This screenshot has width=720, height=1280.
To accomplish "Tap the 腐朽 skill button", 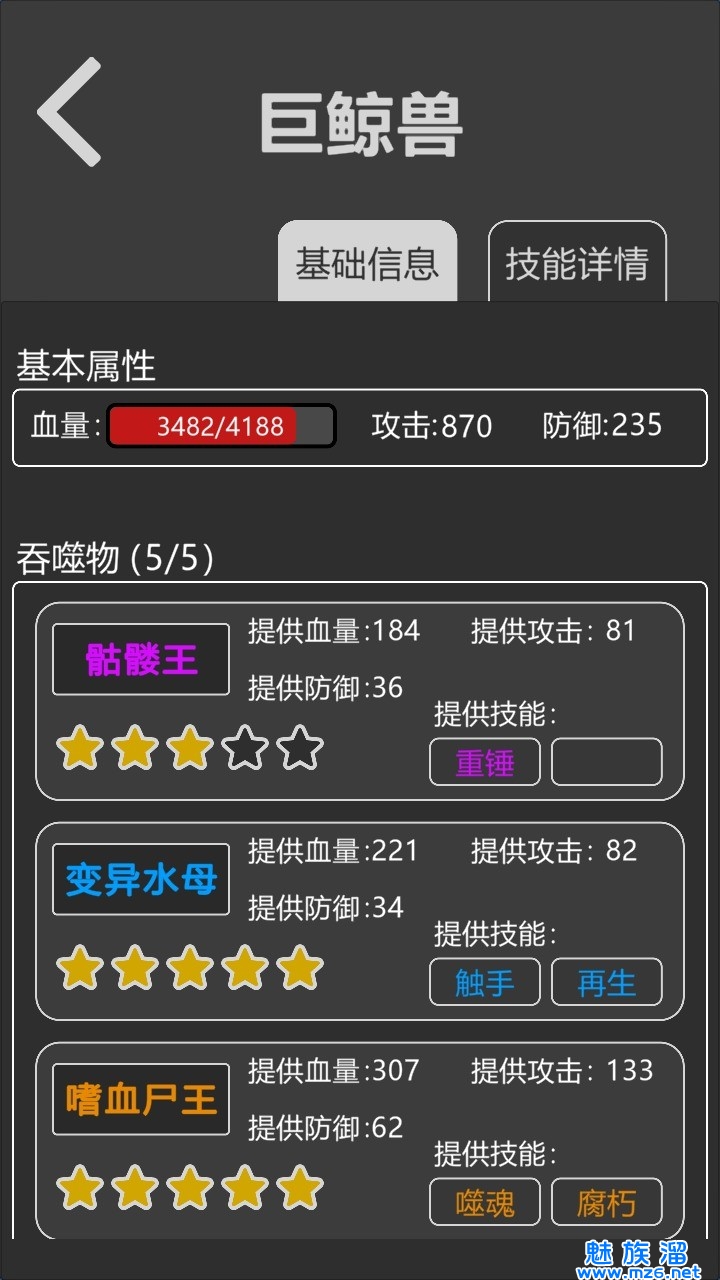I will tap(607, 1202).
